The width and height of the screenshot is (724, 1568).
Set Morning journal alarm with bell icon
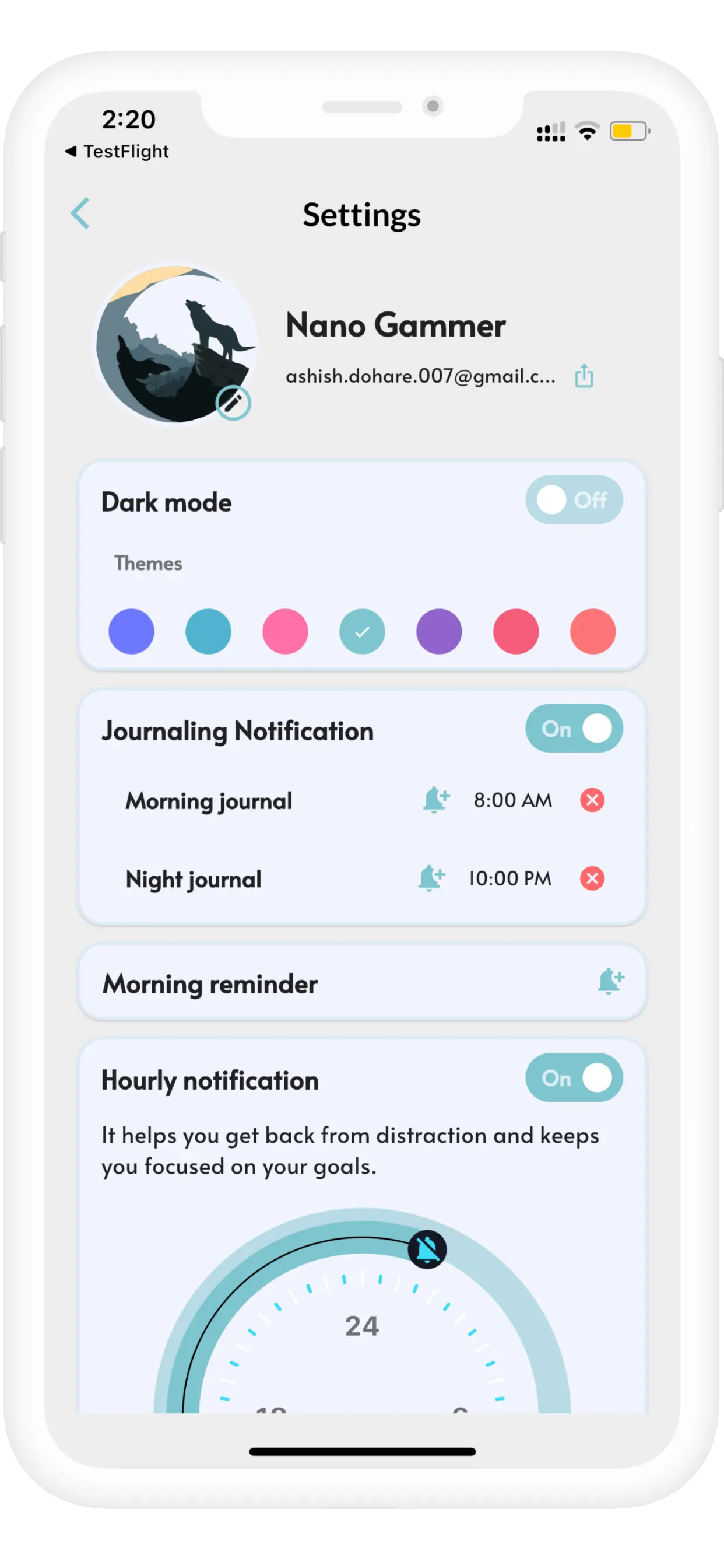click(436, 800)
